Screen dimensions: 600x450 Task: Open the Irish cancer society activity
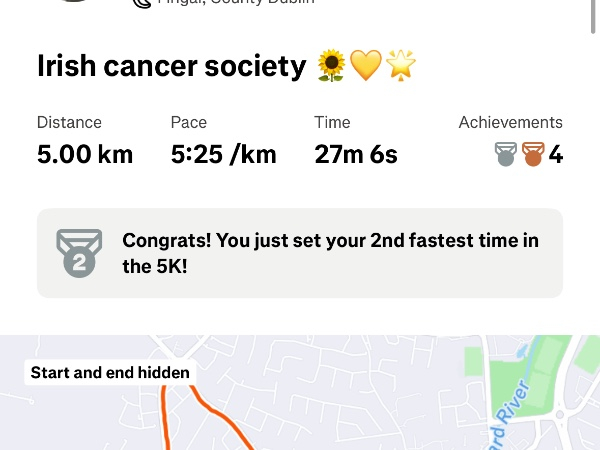tap(171, 67)
